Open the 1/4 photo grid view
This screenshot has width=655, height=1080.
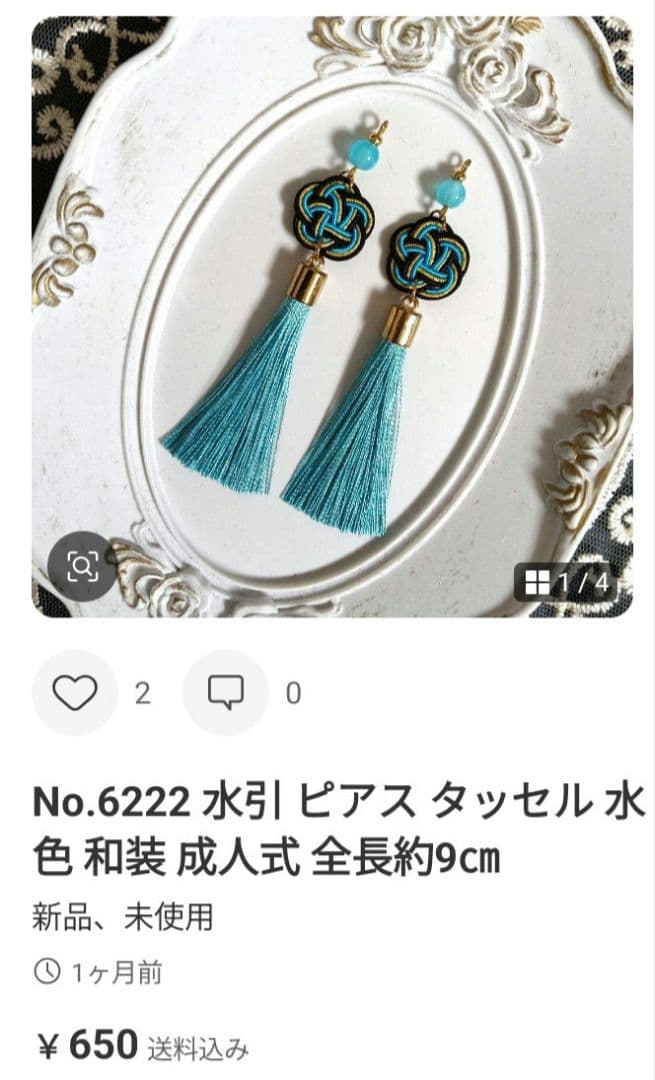point(566,583)
